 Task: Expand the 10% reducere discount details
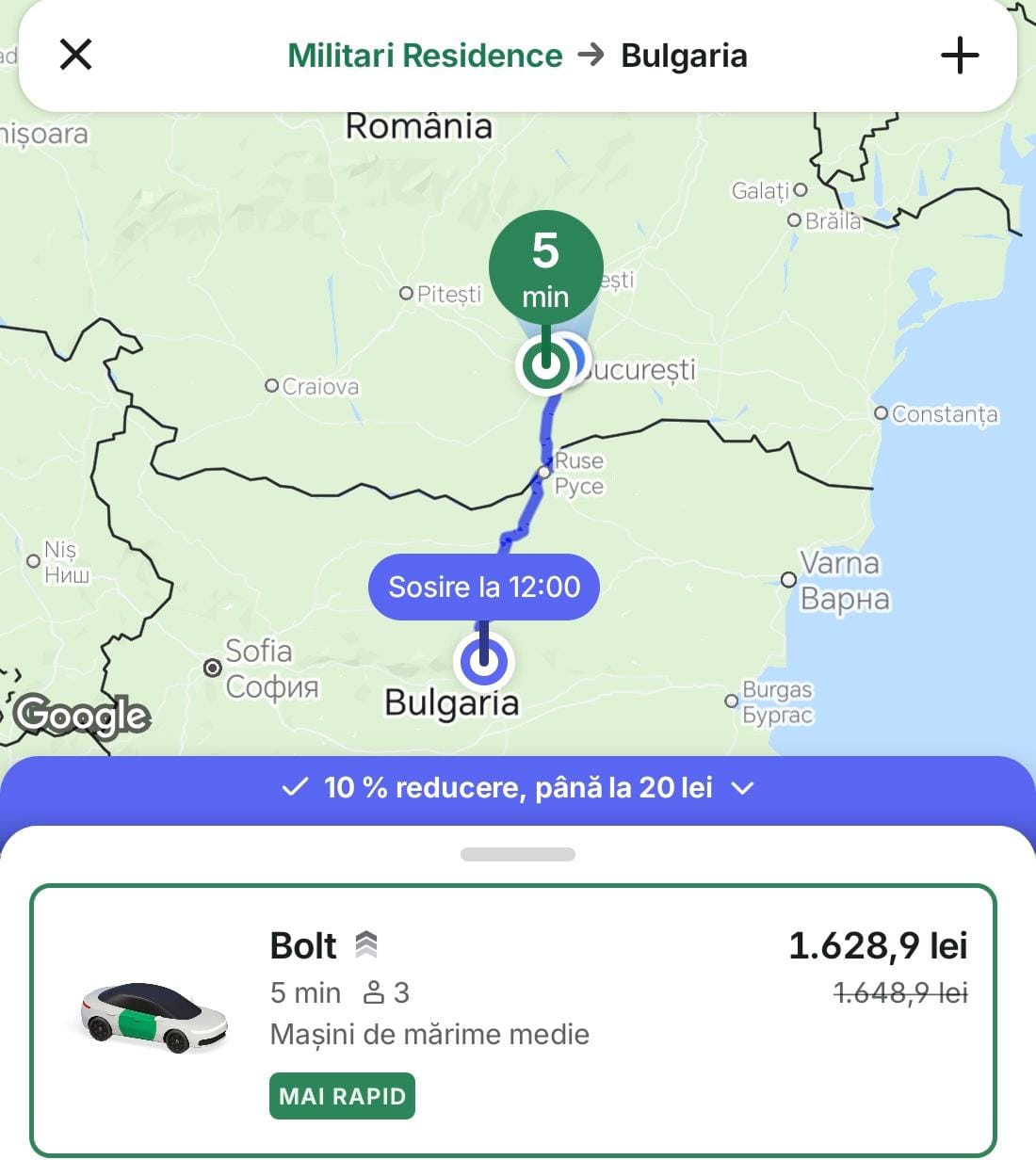[x=743, y=787]
